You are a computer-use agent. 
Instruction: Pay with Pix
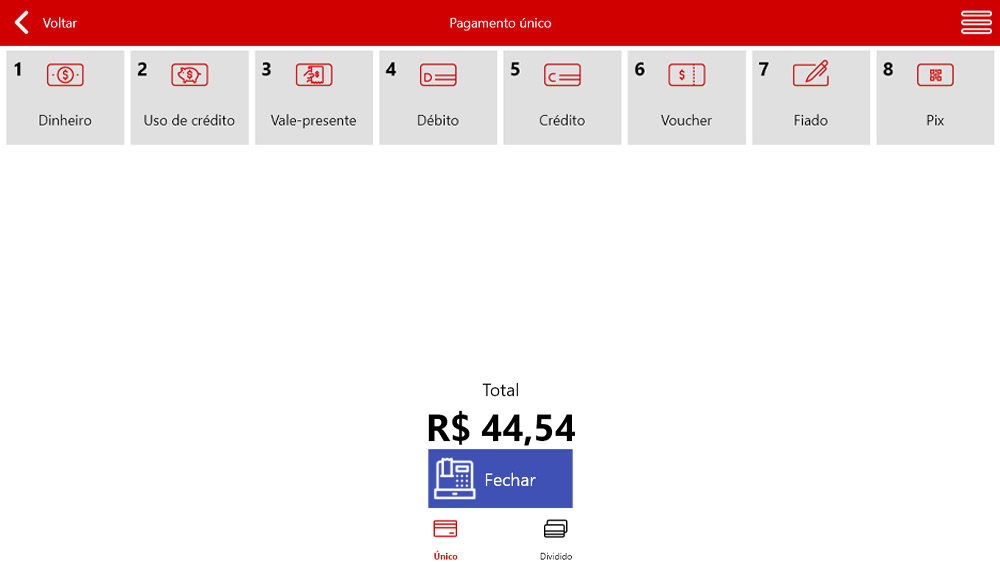(x=935, y=98)
